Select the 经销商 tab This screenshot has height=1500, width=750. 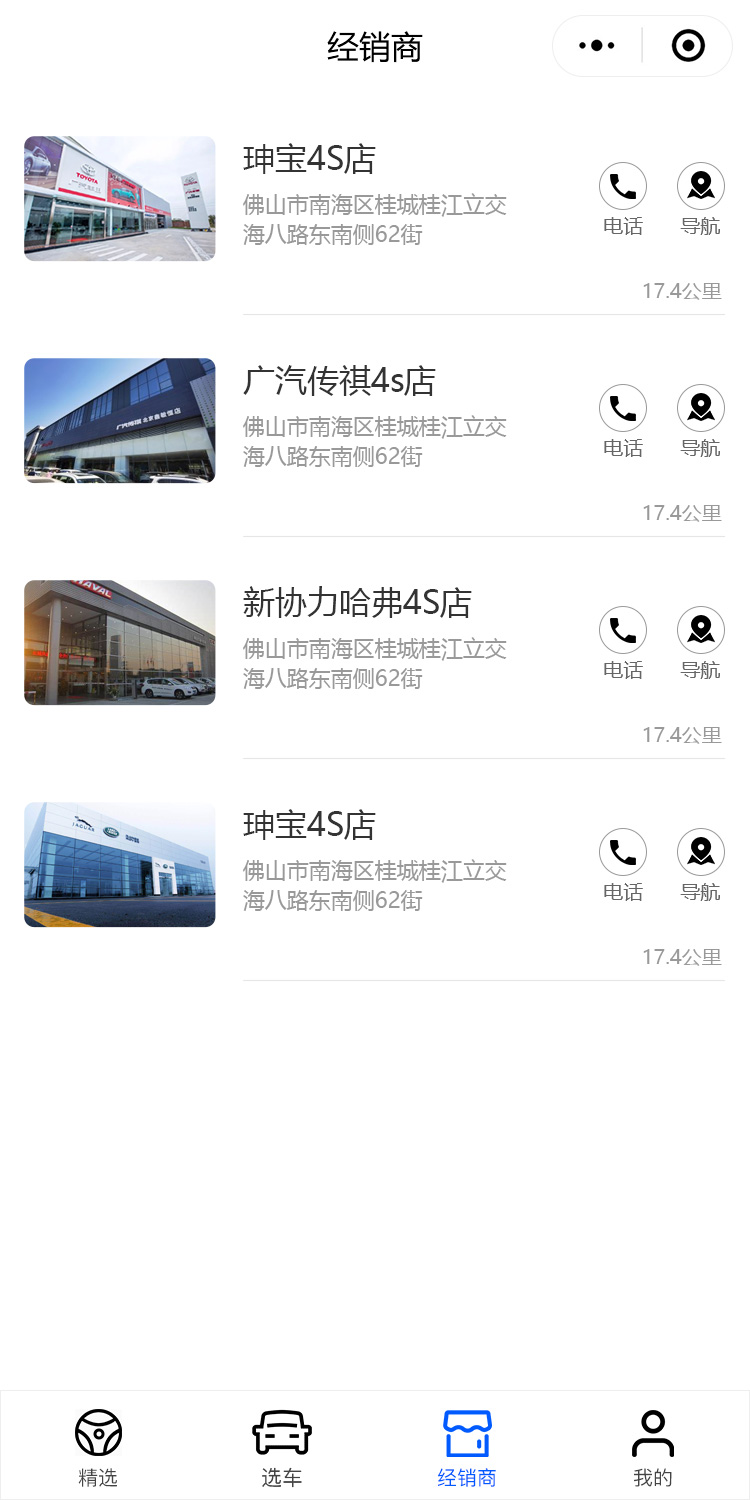[x=467, y=1446]
